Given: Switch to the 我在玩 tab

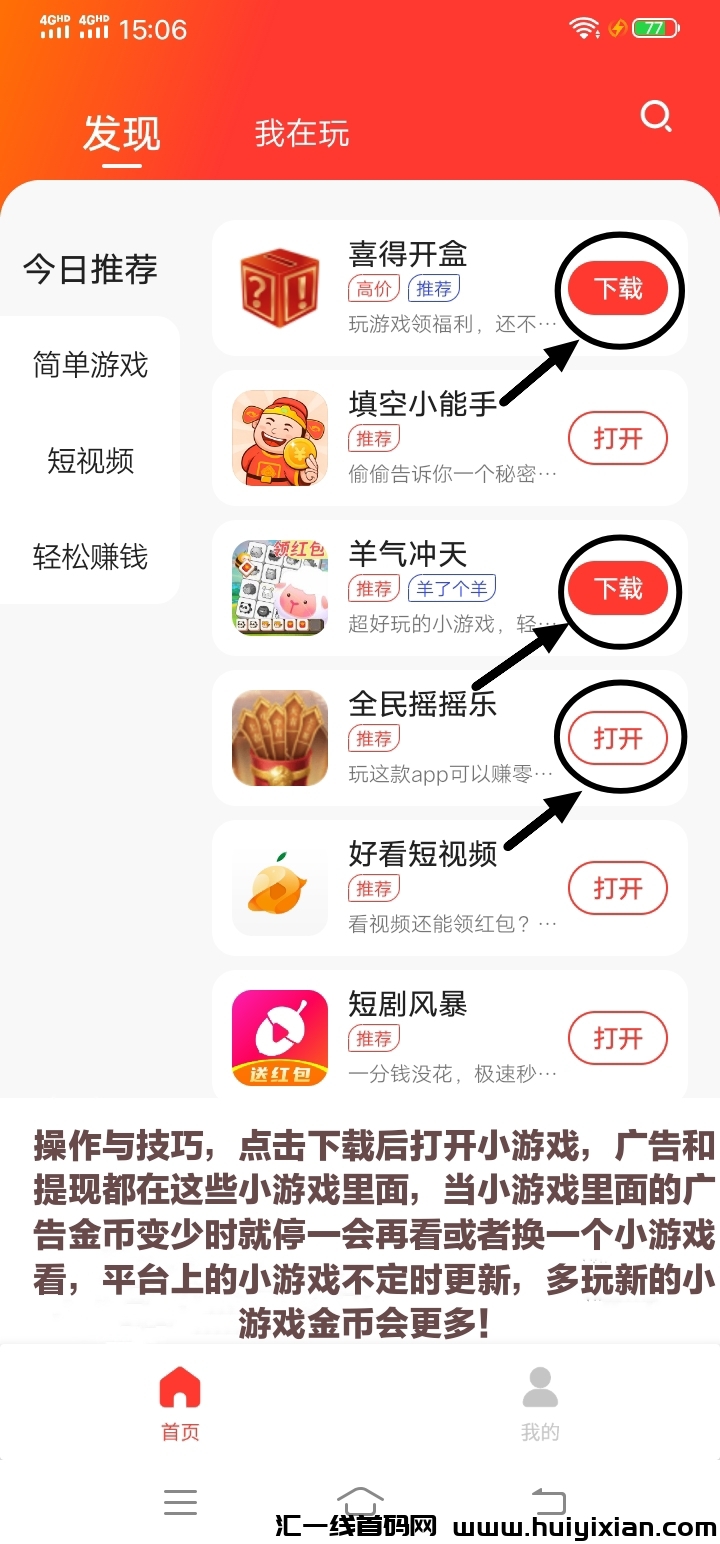Looking at the screenshot, I should click(x=301, y=134).
